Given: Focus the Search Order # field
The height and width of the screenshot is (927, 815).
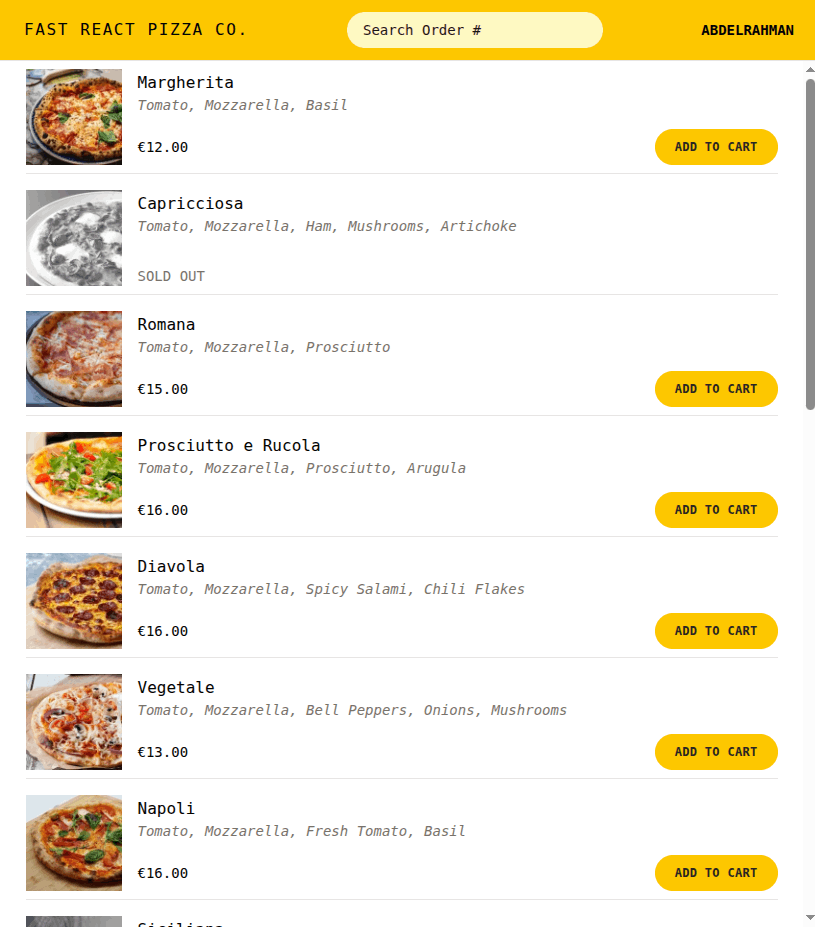Looking at the screenshot, I should point(474,30).
